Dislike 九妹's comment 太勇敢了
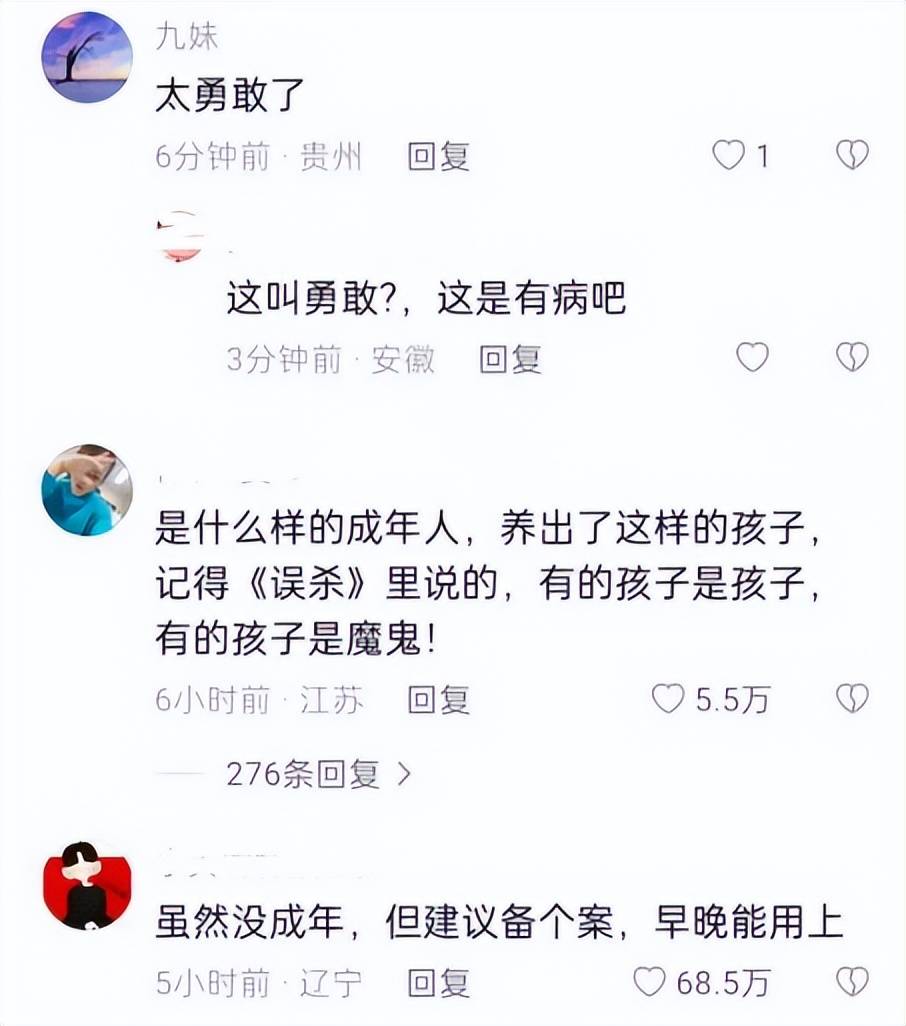906x1026 pixels. click(852, 156)
